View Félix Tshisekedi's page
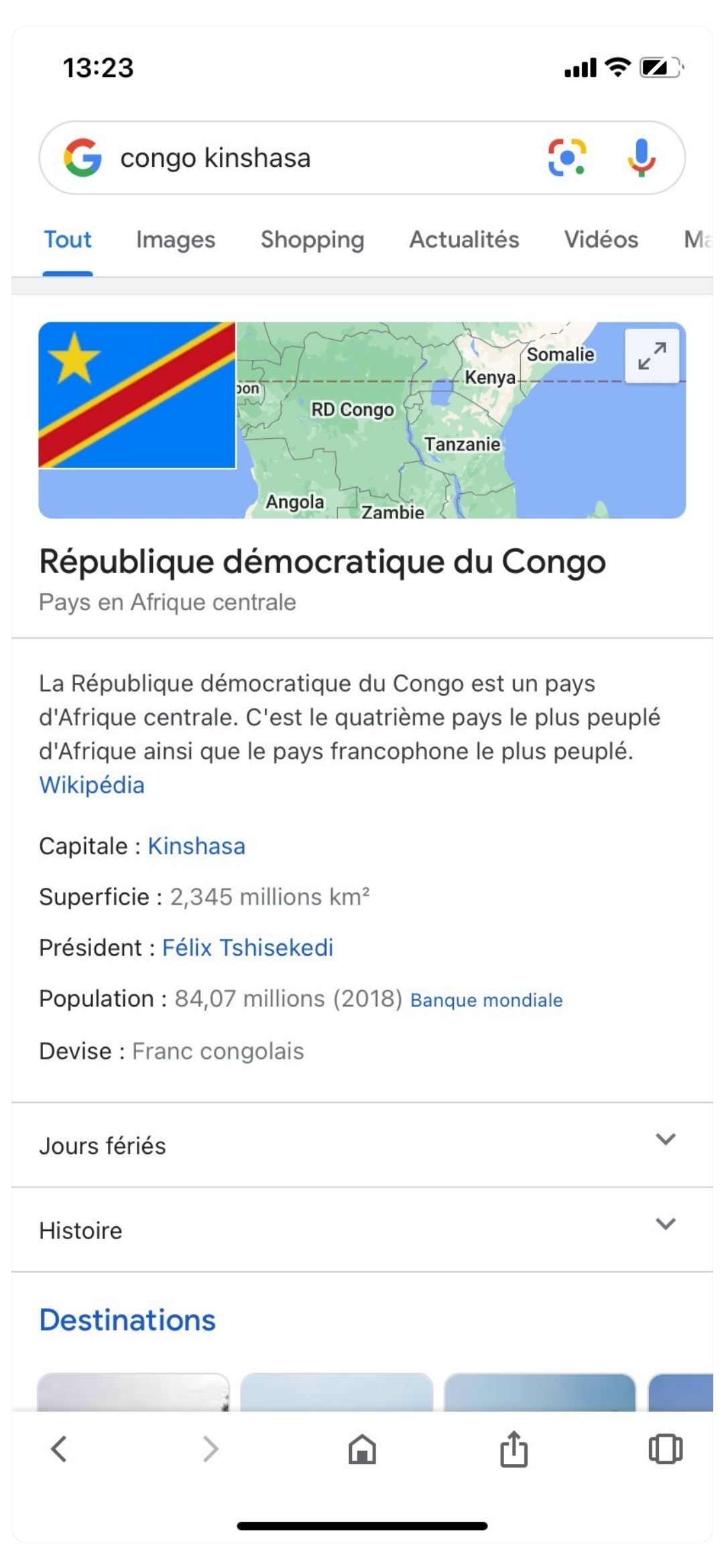Viewport: 724px width, 1568px height. [247, 948]
